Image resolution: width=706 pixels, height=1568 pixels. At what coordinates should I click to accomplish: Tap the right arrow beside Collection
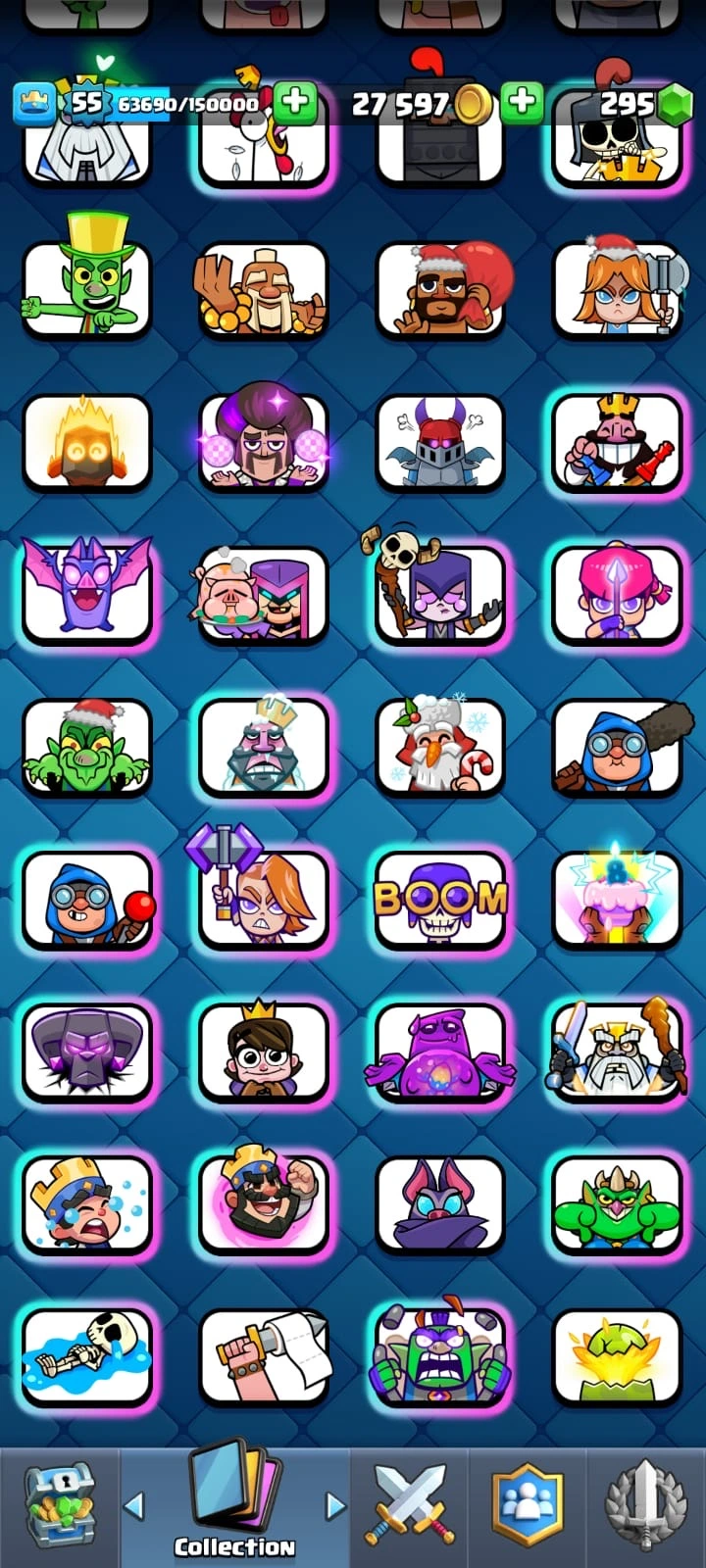[x=335, y=1505]
